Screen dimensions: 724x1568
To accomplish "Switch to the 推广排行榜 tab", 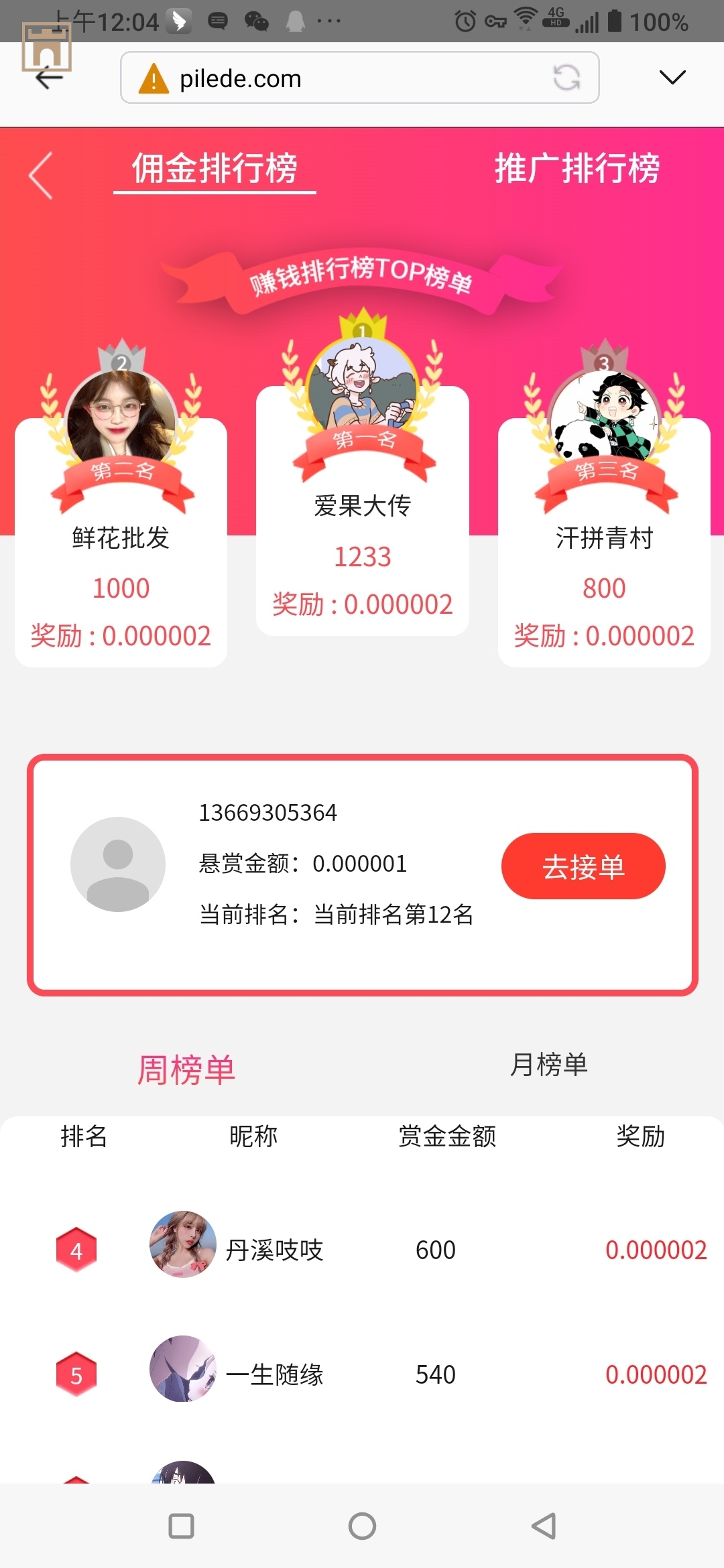I will (x=577, y=168).
